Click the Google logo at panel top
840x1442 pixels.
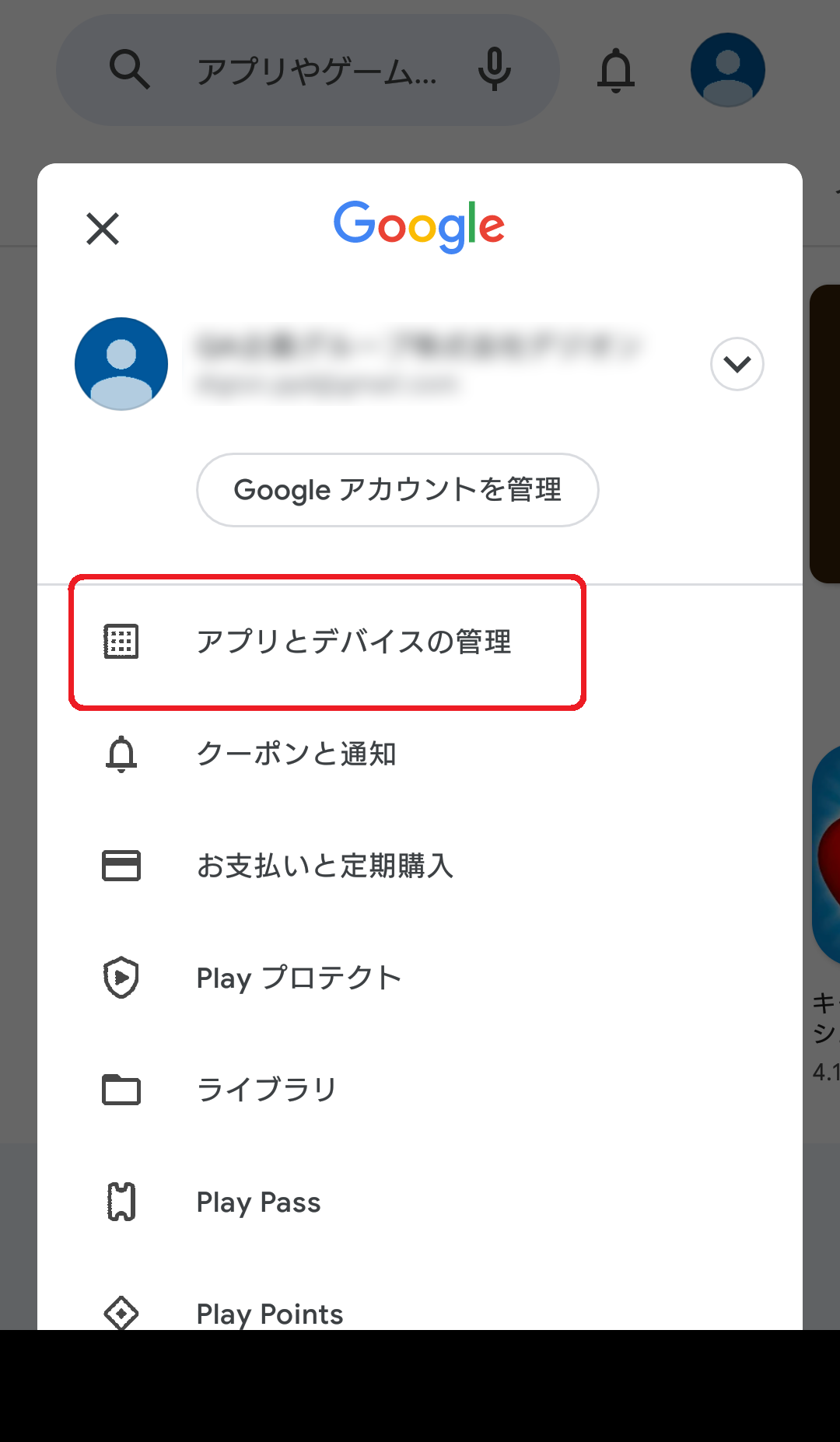click(419, 226)
